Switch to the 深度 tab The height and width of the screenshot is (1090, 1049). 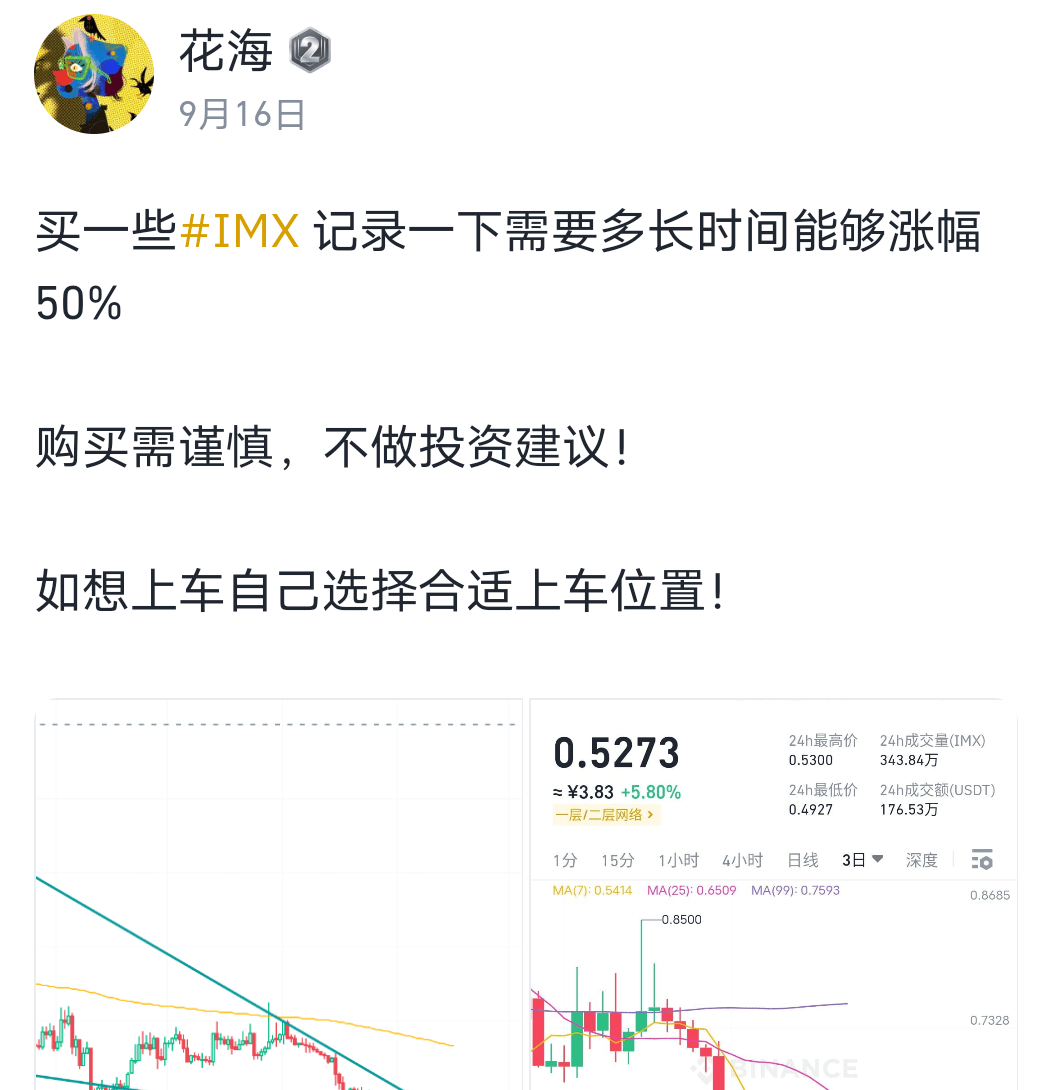(921, 860)
